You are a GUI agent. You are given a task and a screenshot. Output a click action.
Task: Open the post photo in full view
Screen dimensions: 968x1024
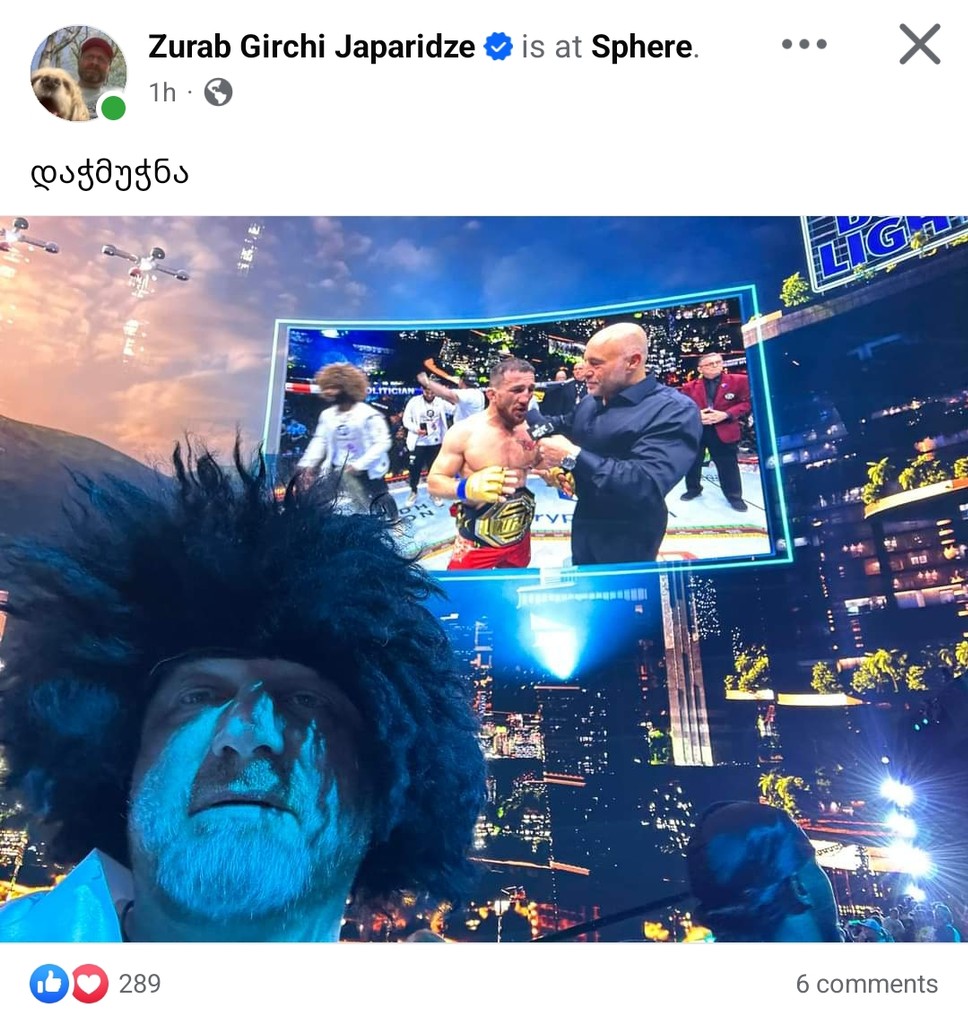point(484,578)
